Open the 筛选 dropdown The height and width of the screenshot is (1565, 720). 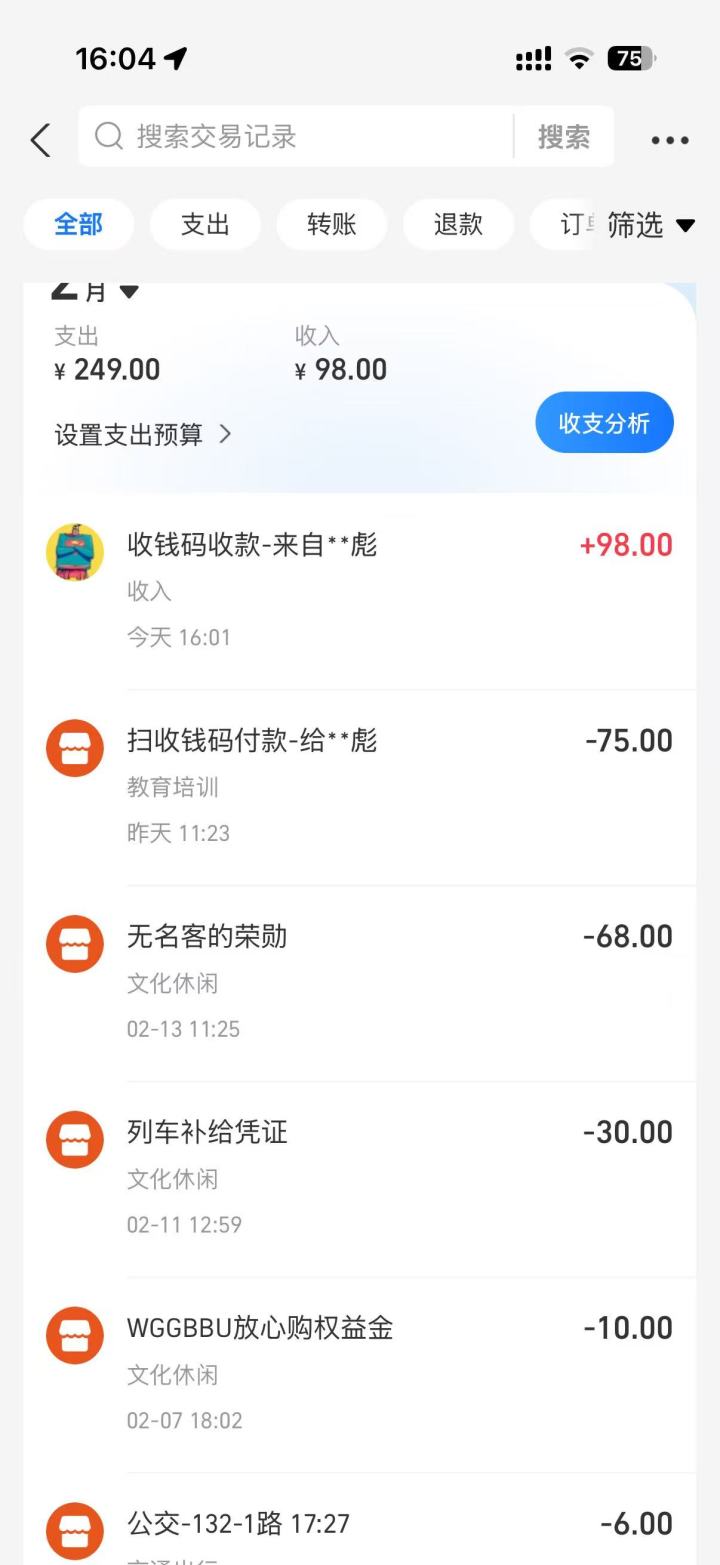[649, 226]
